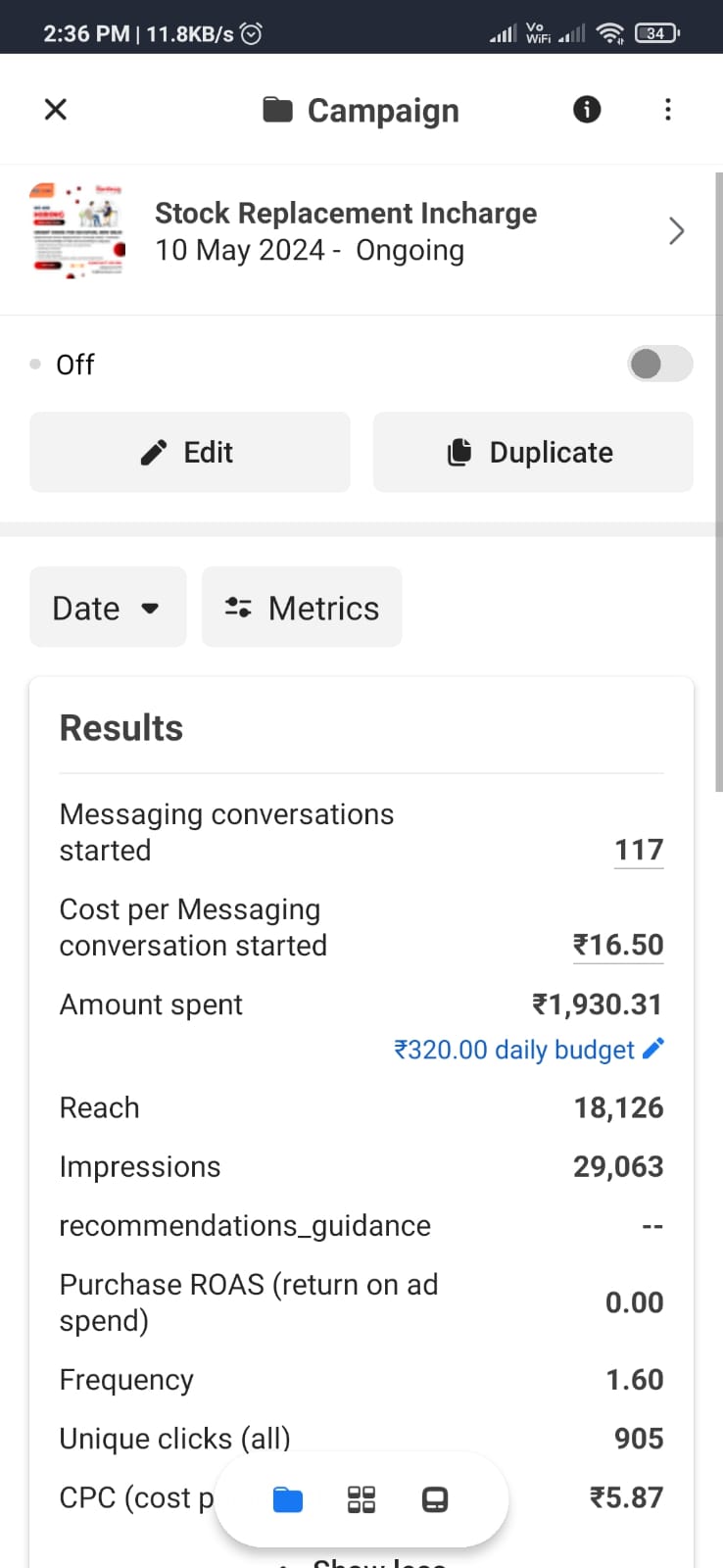Image resolution: width=723 pixels, height=1568 pixels.
Task: Open the ₹16.50 cost per conversation value
Action: 618,945
